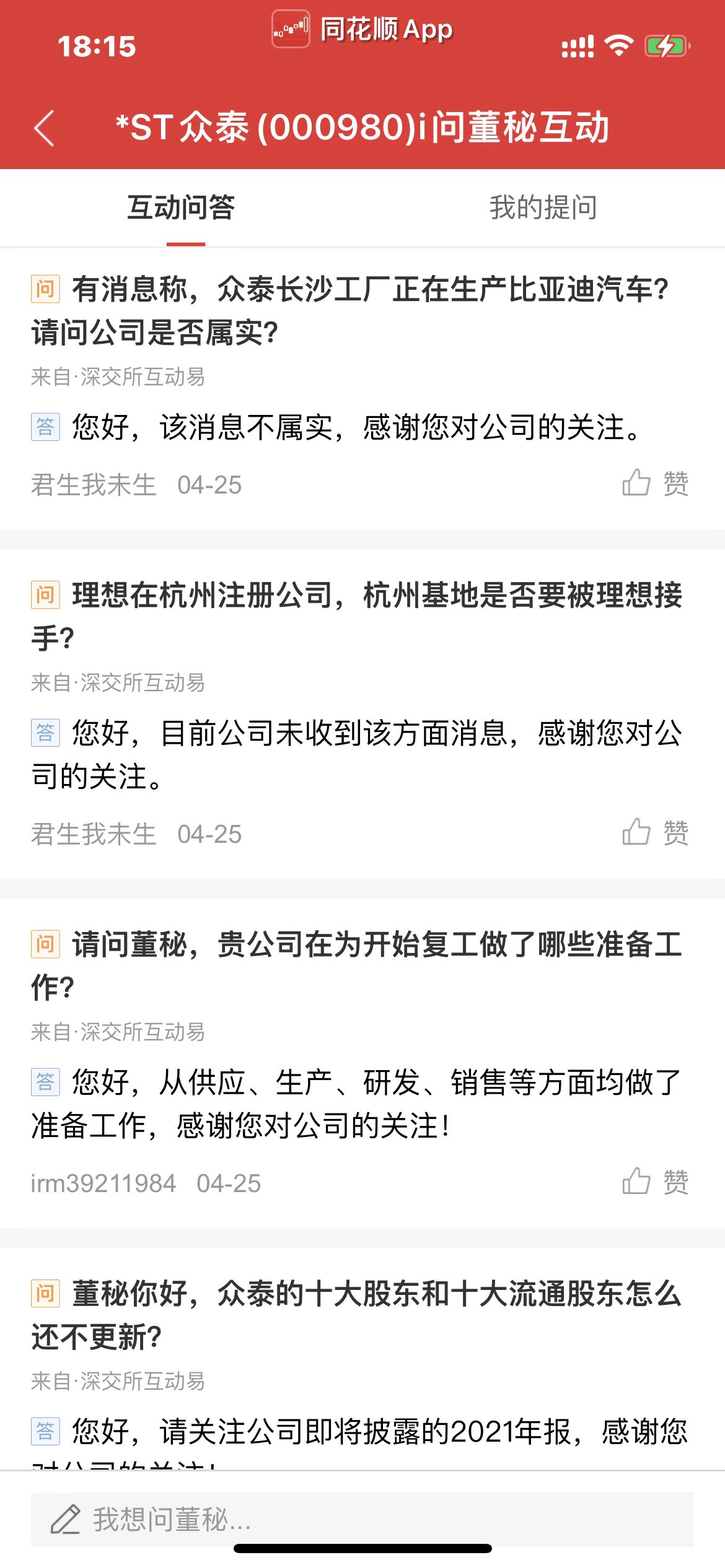This screenshot has height=1568, width=725.
Task: Switch to the 我的提问 tab
Action: 543,207
